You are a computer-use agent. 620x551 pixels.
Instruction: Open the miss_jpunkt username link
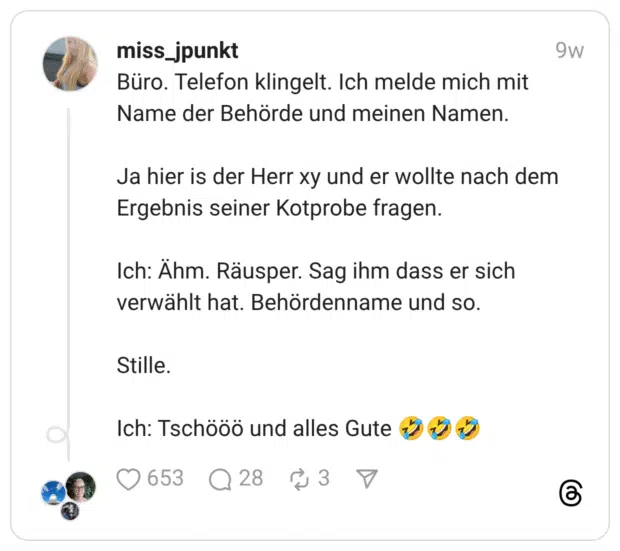[177, 51]
